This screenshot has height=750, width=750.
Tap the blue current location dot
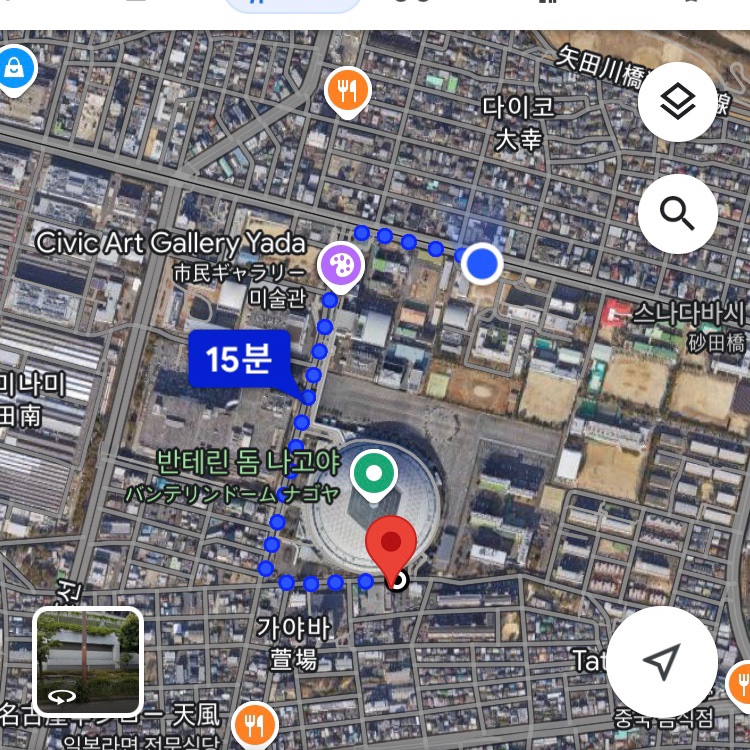coord(483,264)
